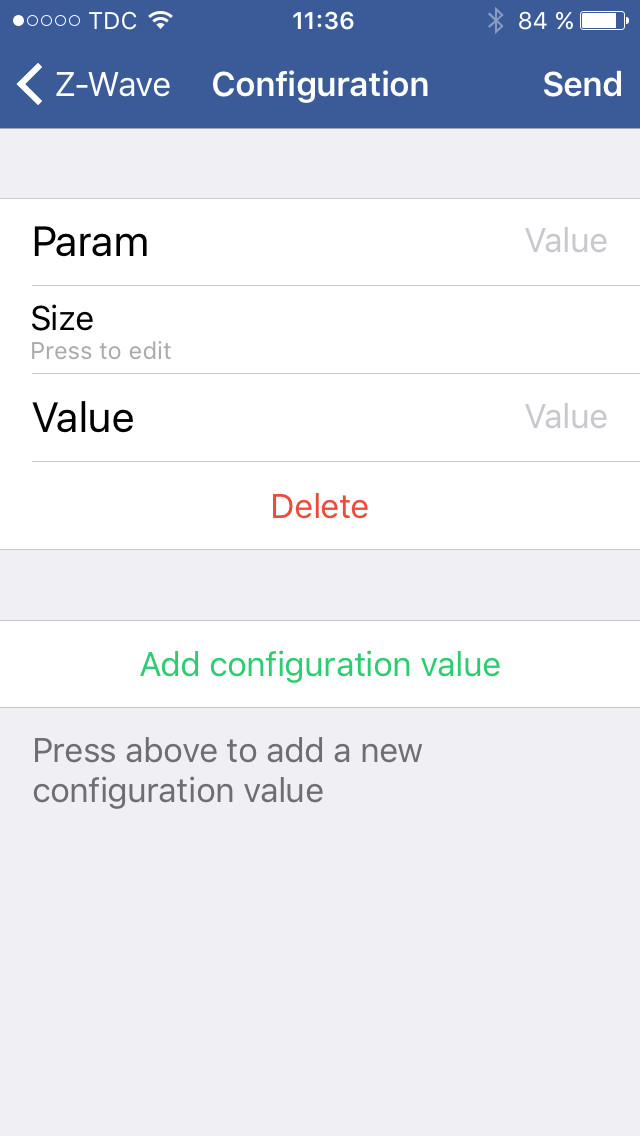
Task: Open the Size row to edit
Action: [x=320, y=330]
